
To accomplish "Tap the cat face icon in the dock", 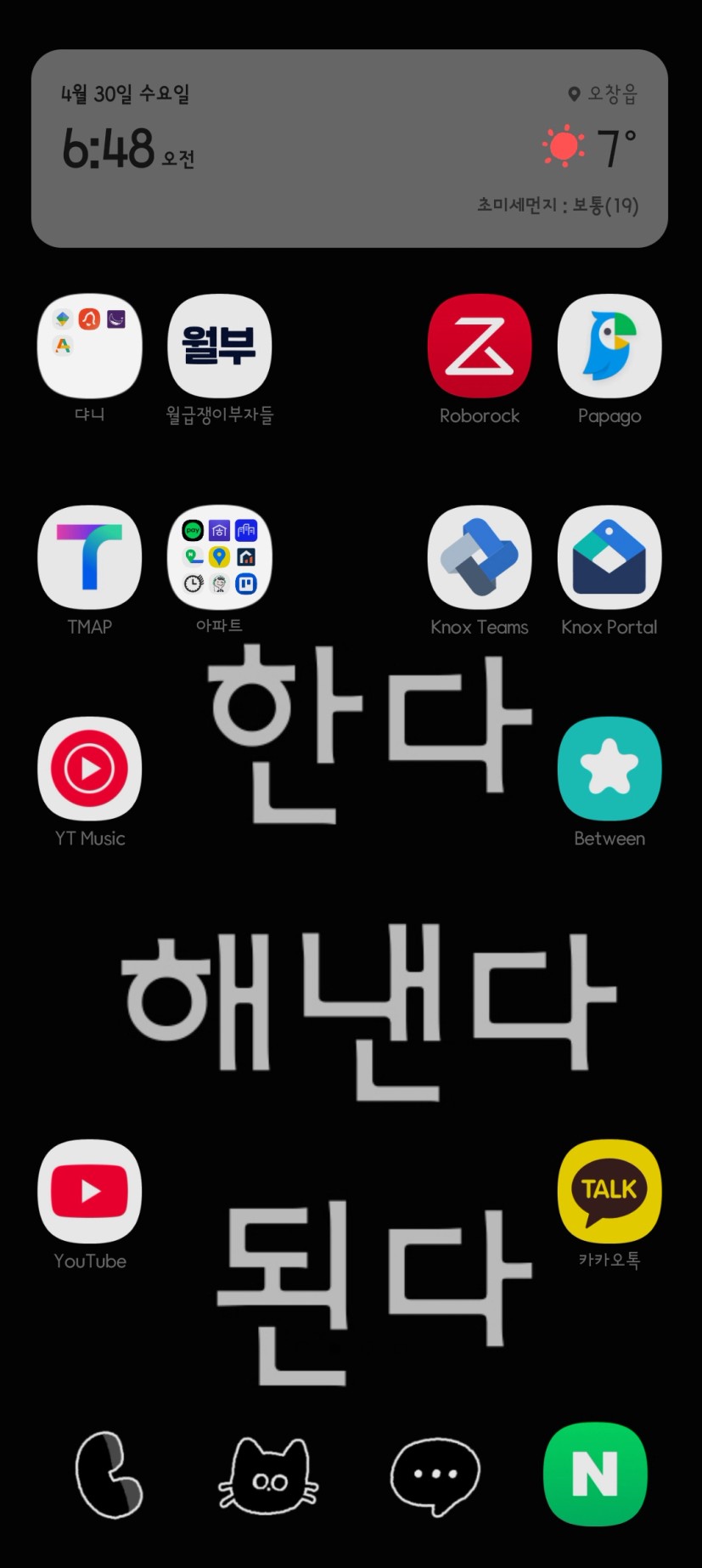I will coord(269,1476).
